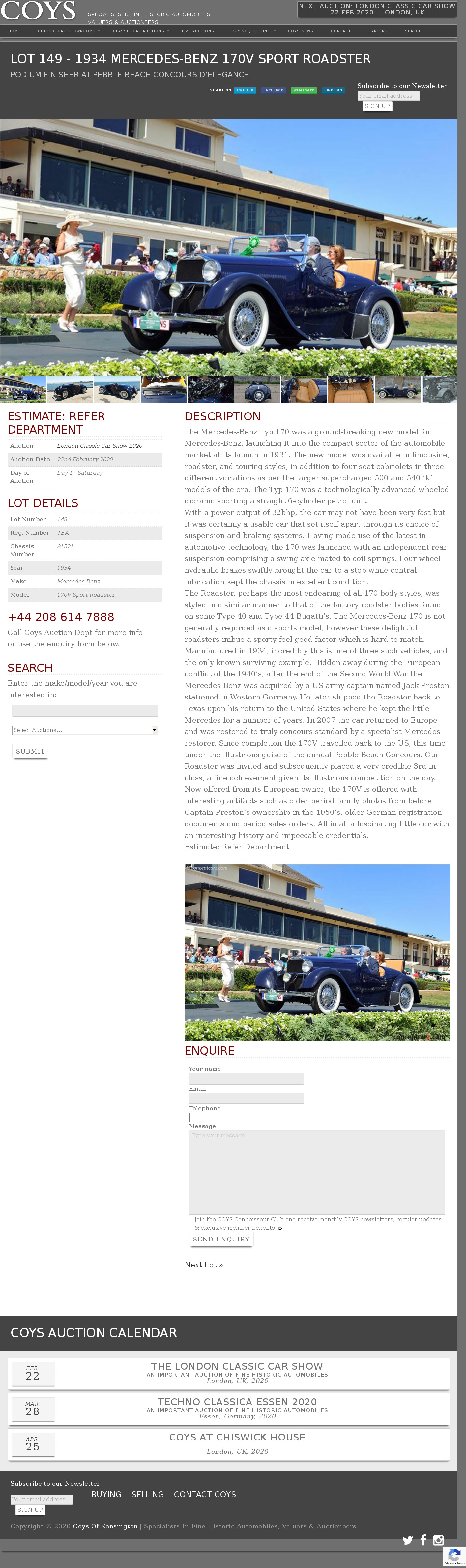
Task: Share this lot on Facebook
Action: coord(273,90)
